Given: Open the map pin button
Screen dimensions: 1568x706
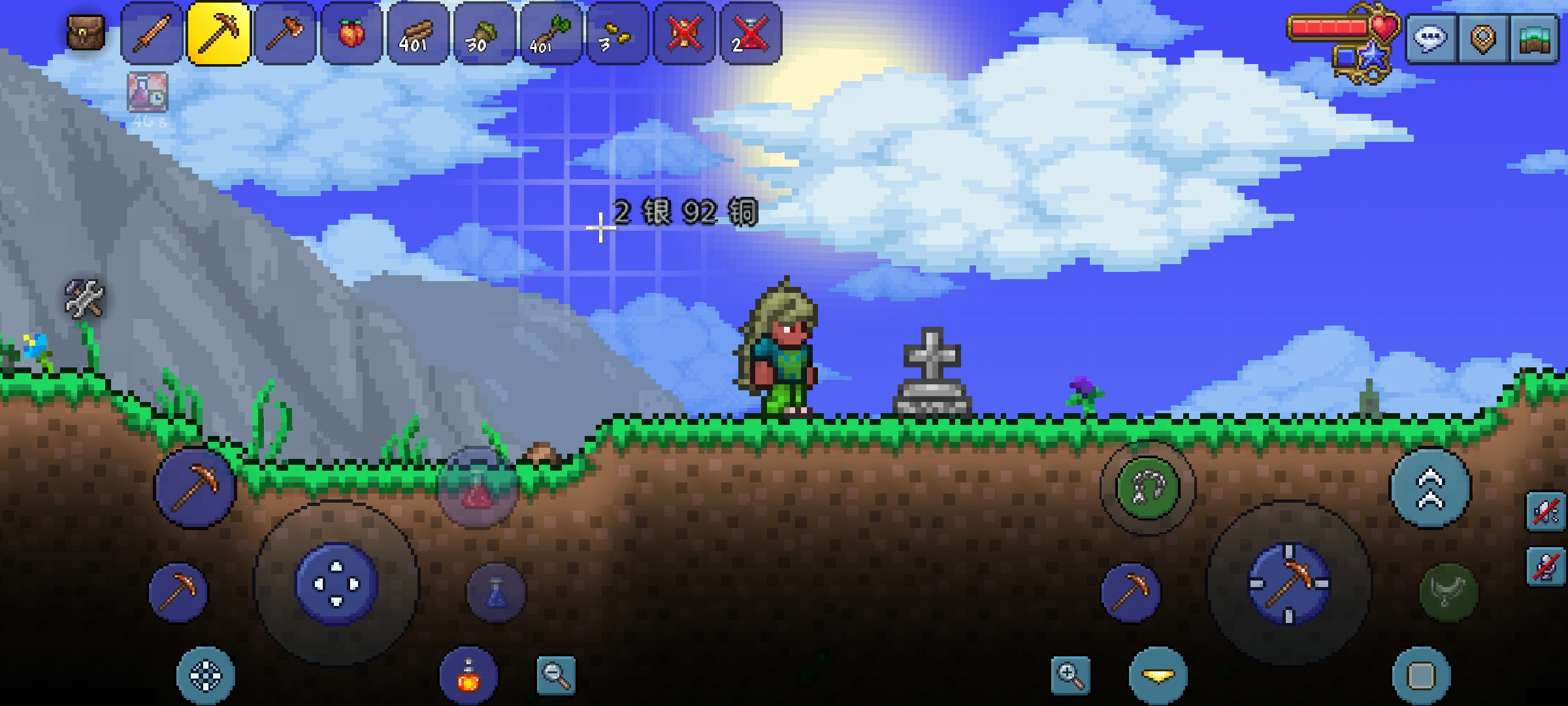Looking at the screenshot, I should (1482, 39).
